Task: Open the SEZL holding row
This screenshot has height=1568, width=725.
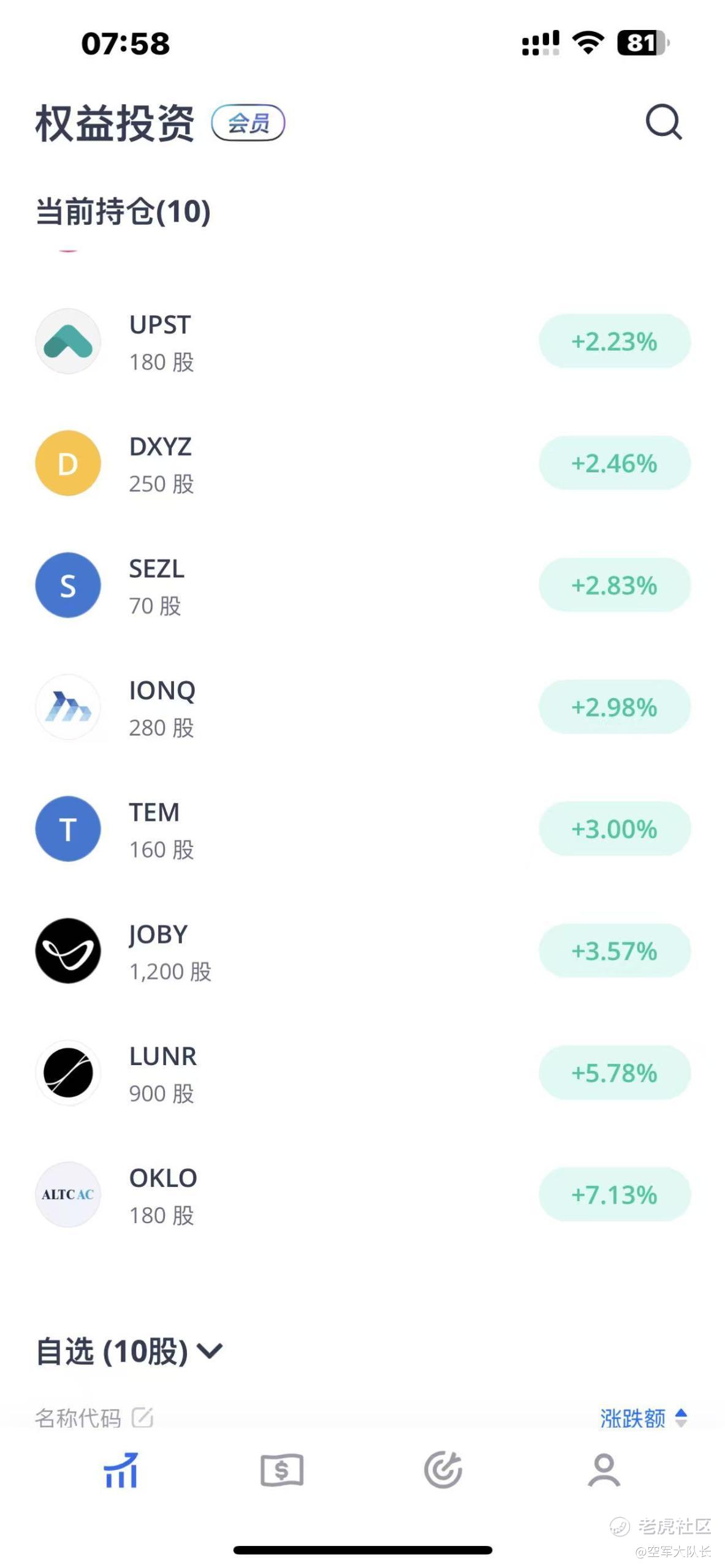Action: (x=362, y=586)
